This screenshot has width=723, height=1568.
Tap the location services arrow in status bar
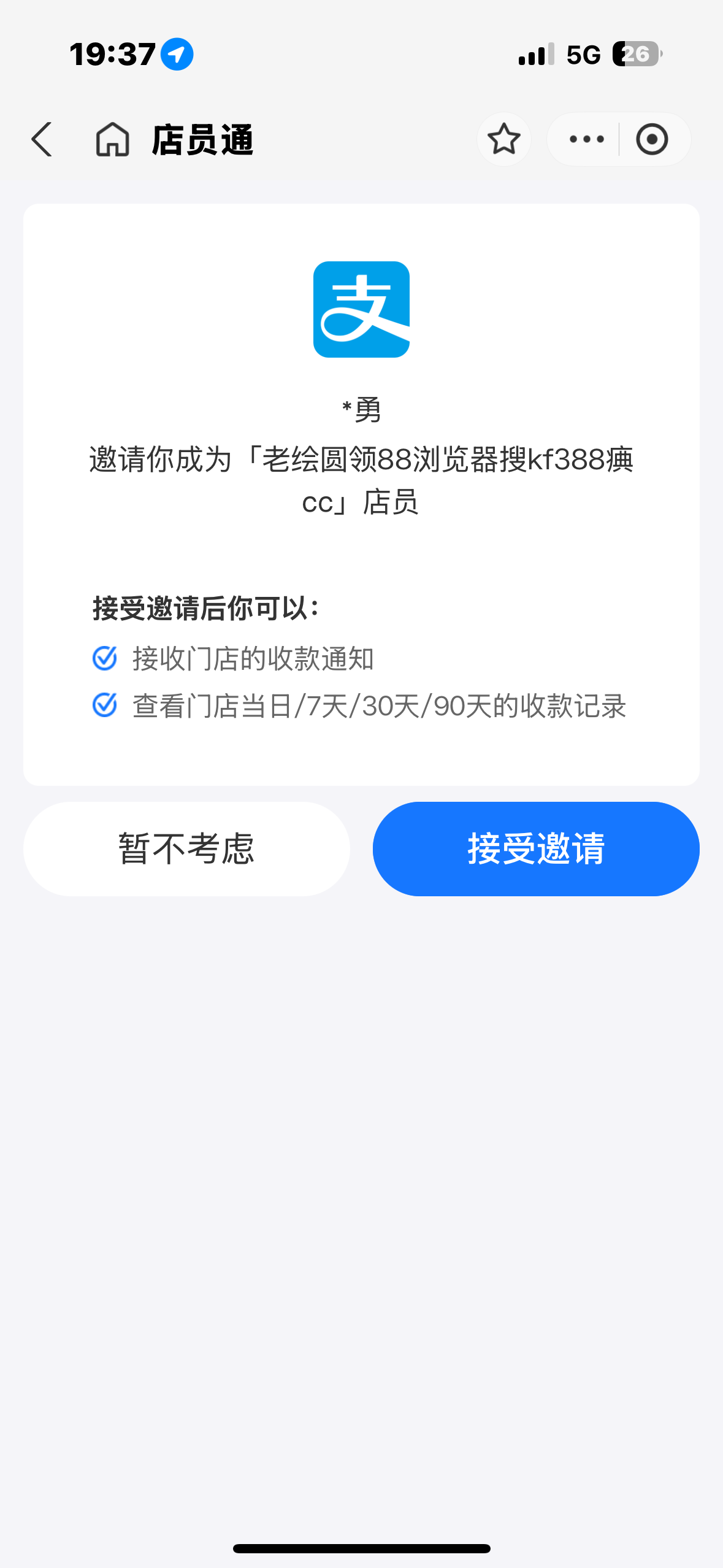tap(176, 54)
